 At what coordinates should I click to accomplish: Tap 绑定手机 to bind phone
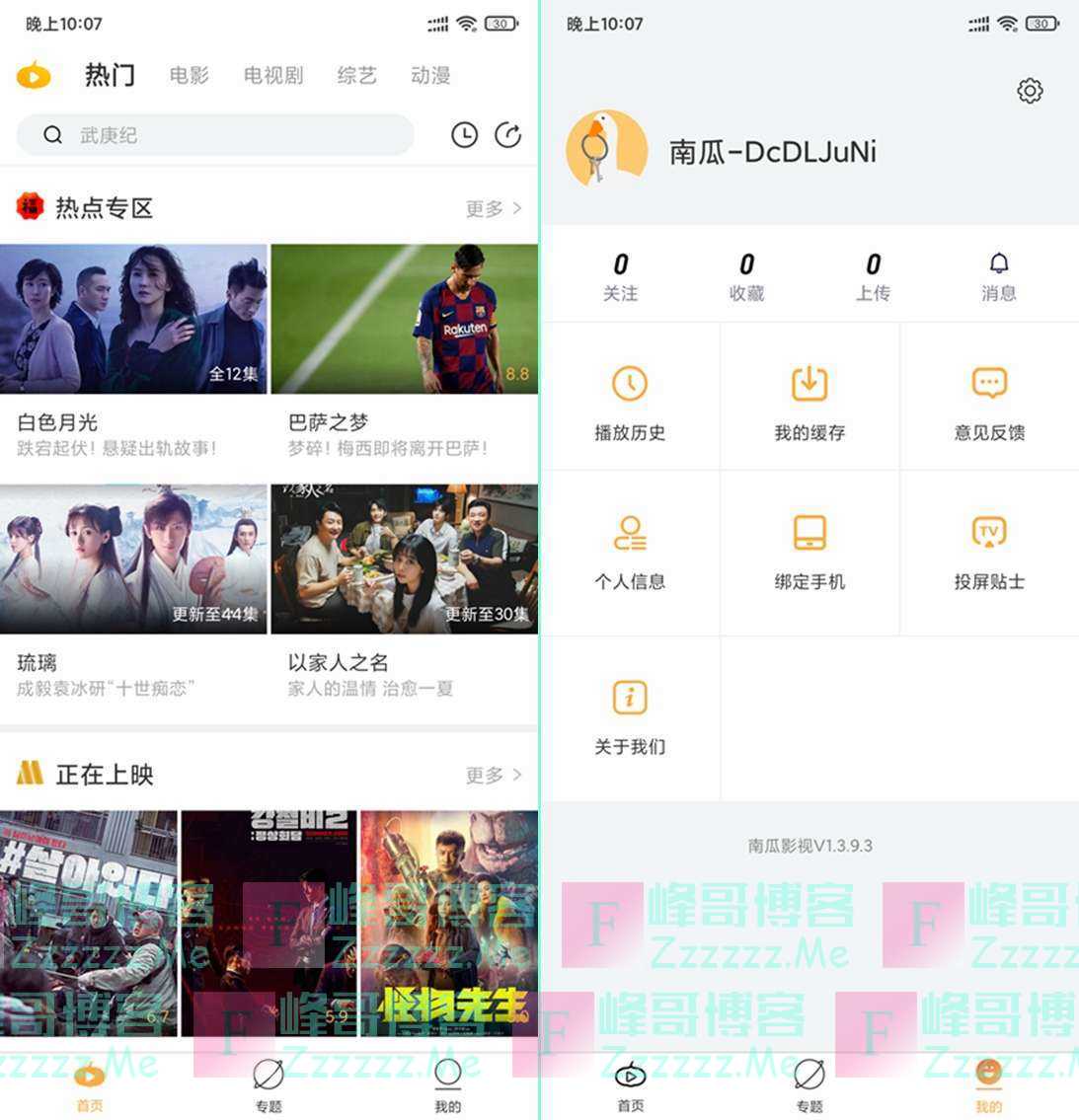809,552
